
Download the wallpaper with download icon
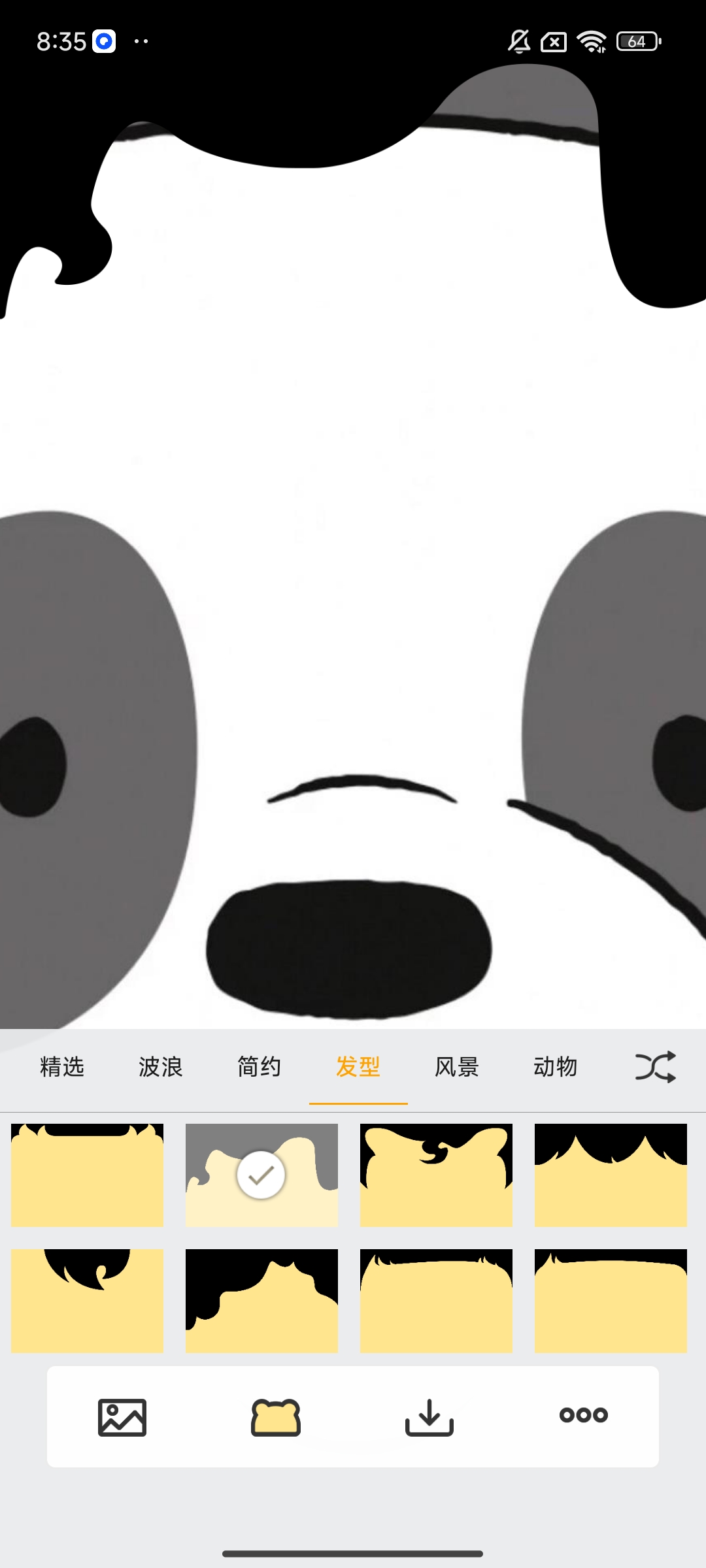coord(429,1417)
